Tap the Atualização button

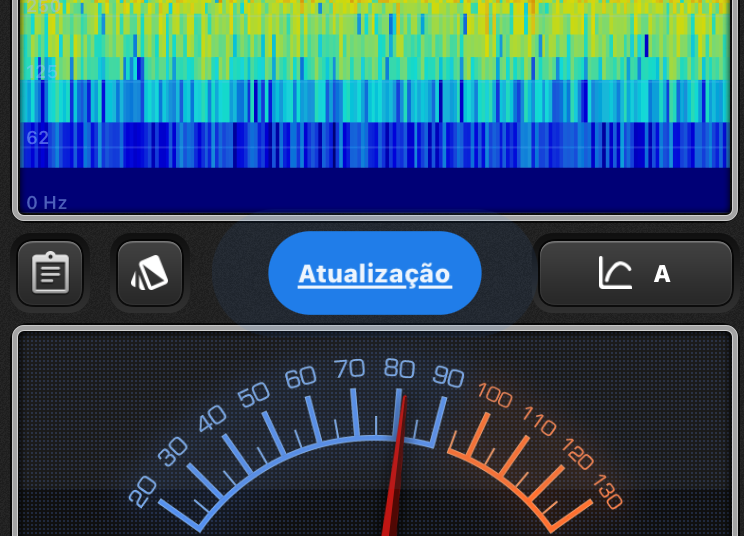(375, 273)
